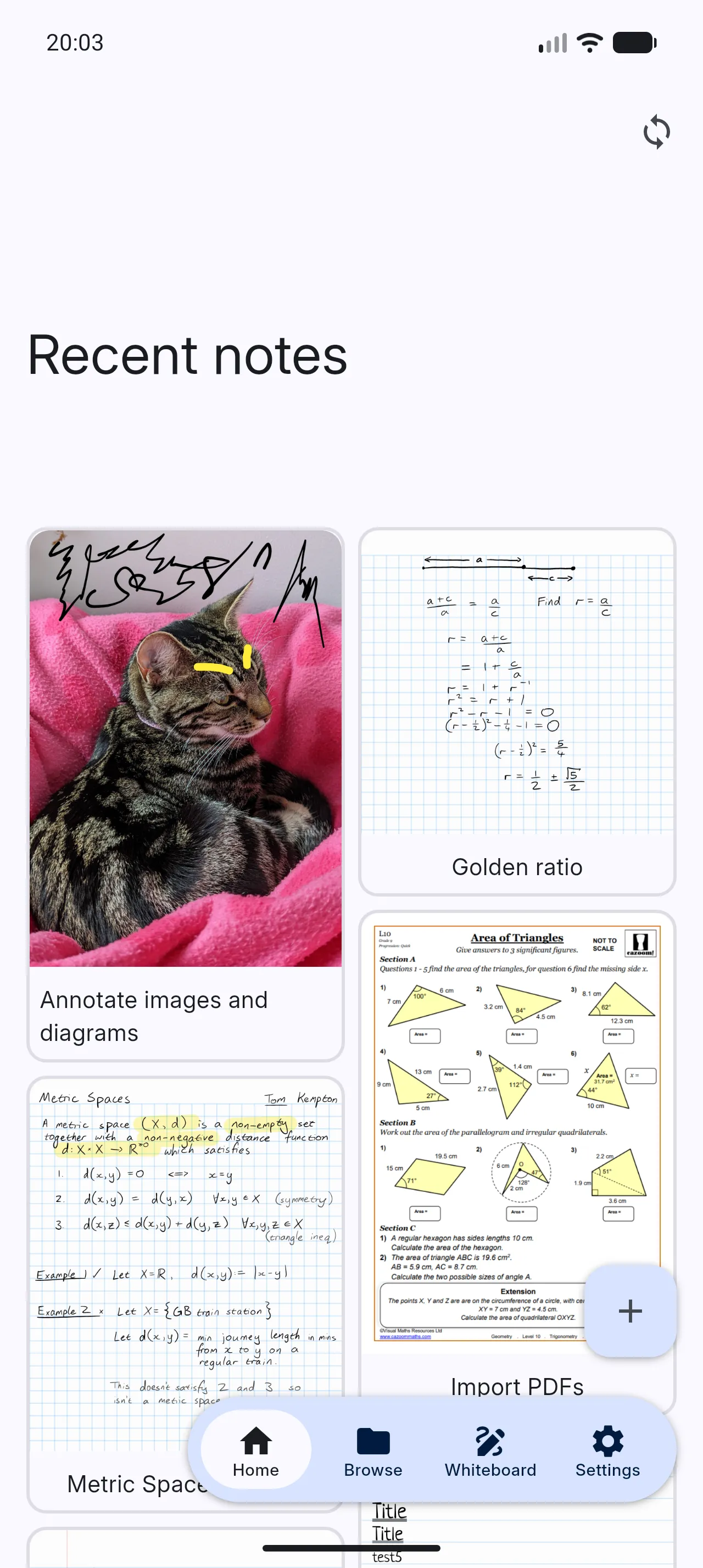Create a new note with plus button
This screenshot has width=703, height=1568.
coord(630,1311)
